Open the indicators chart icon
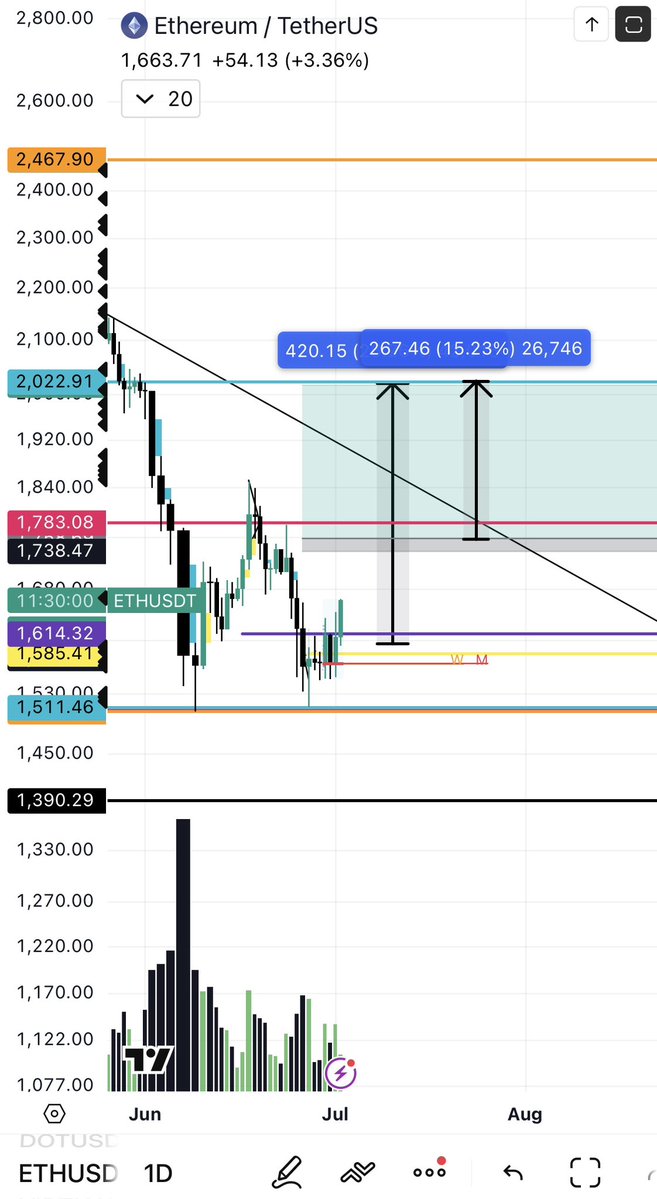This screenshot has width=657, height=1199. tap(358, 1171)
